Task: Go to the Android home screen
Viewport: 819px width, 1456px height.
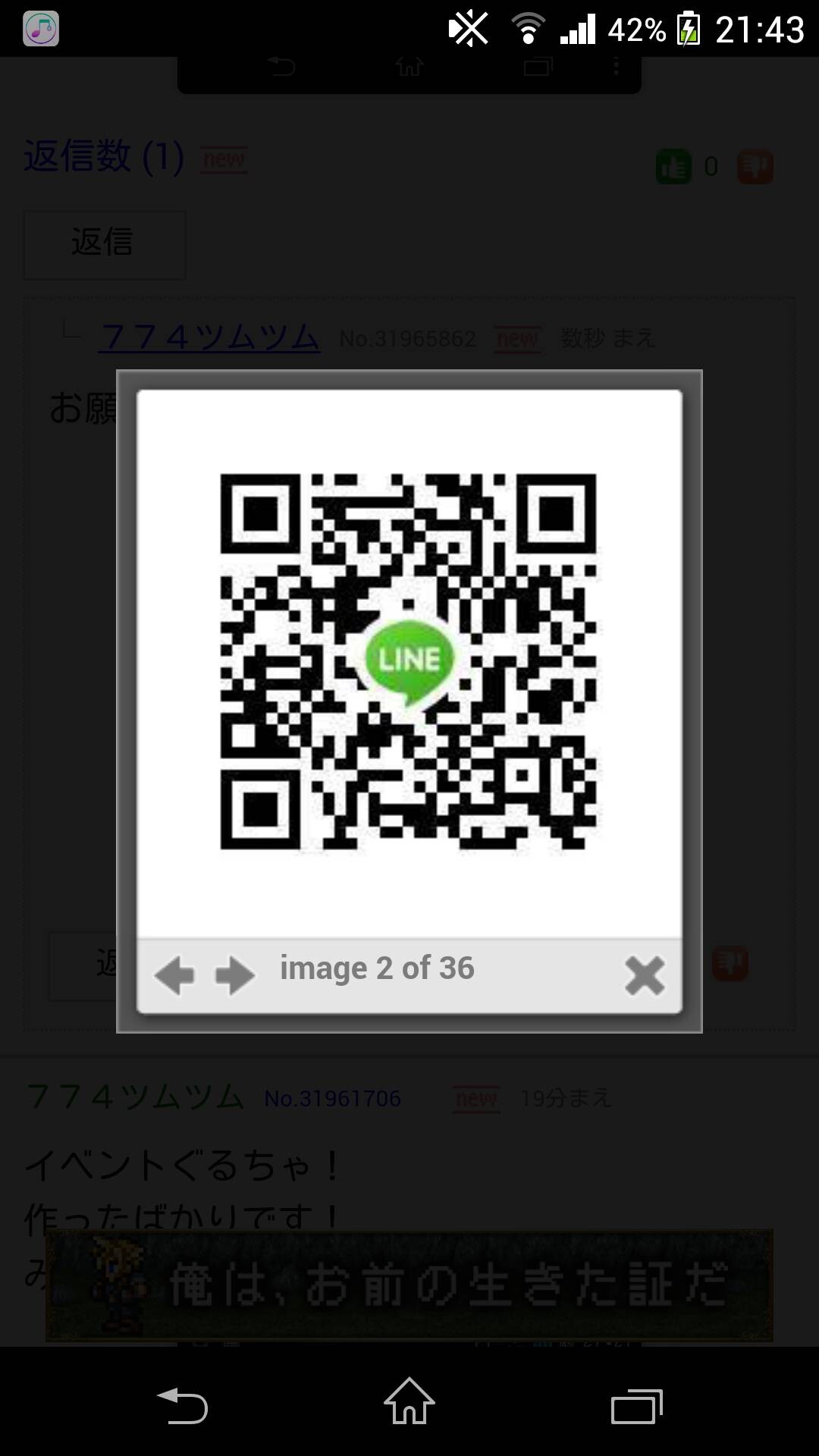Action: click(409, 1401)
